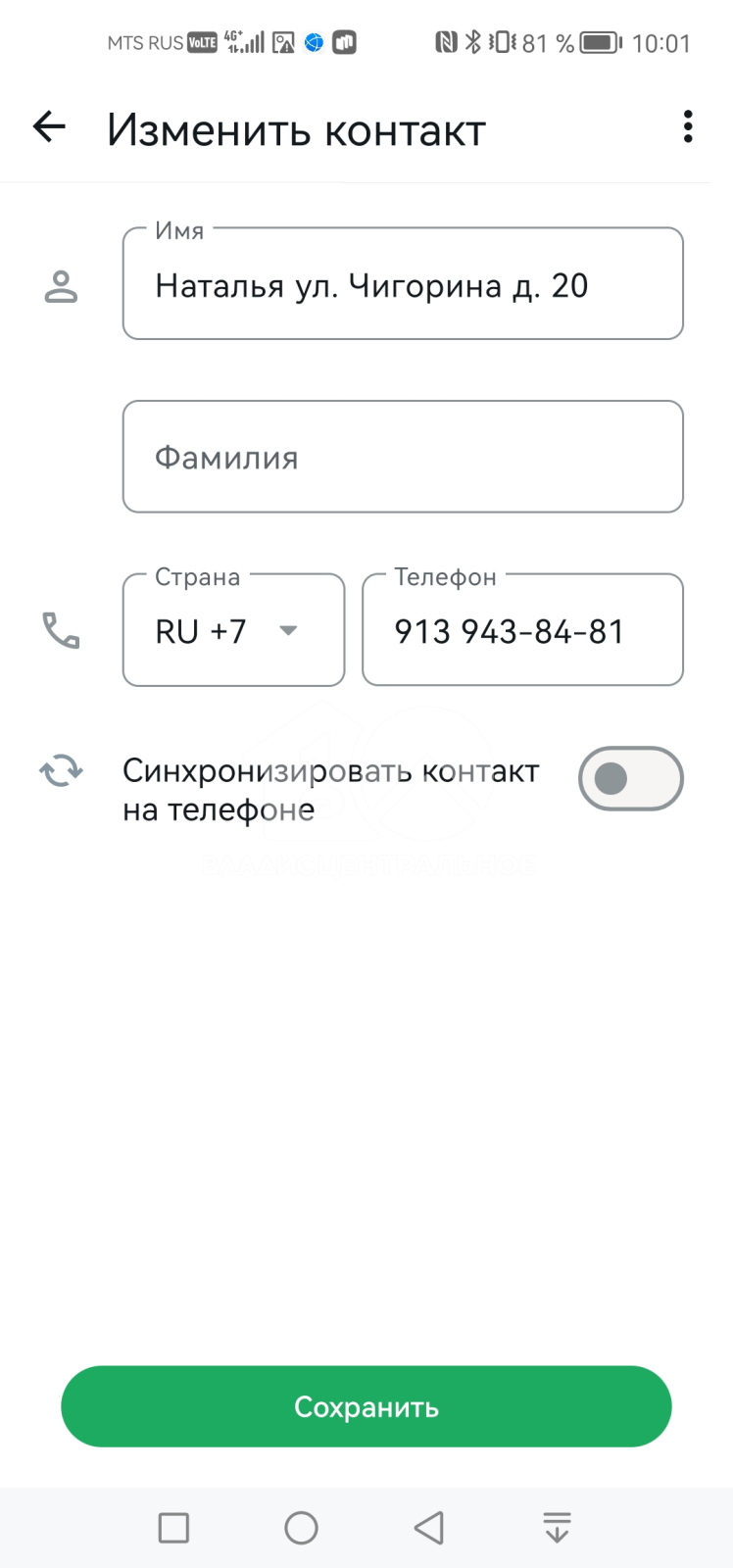Open the three-dot overflow menu
The width and height of the screenshot is (733, 1568).
pyautogui.click(x=688, y=126)
